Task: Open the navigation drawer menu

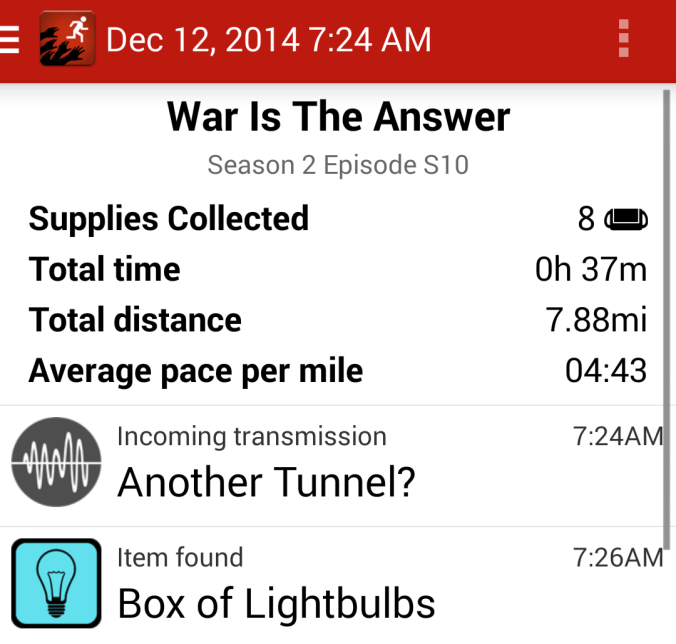Action: coord(10,40)
